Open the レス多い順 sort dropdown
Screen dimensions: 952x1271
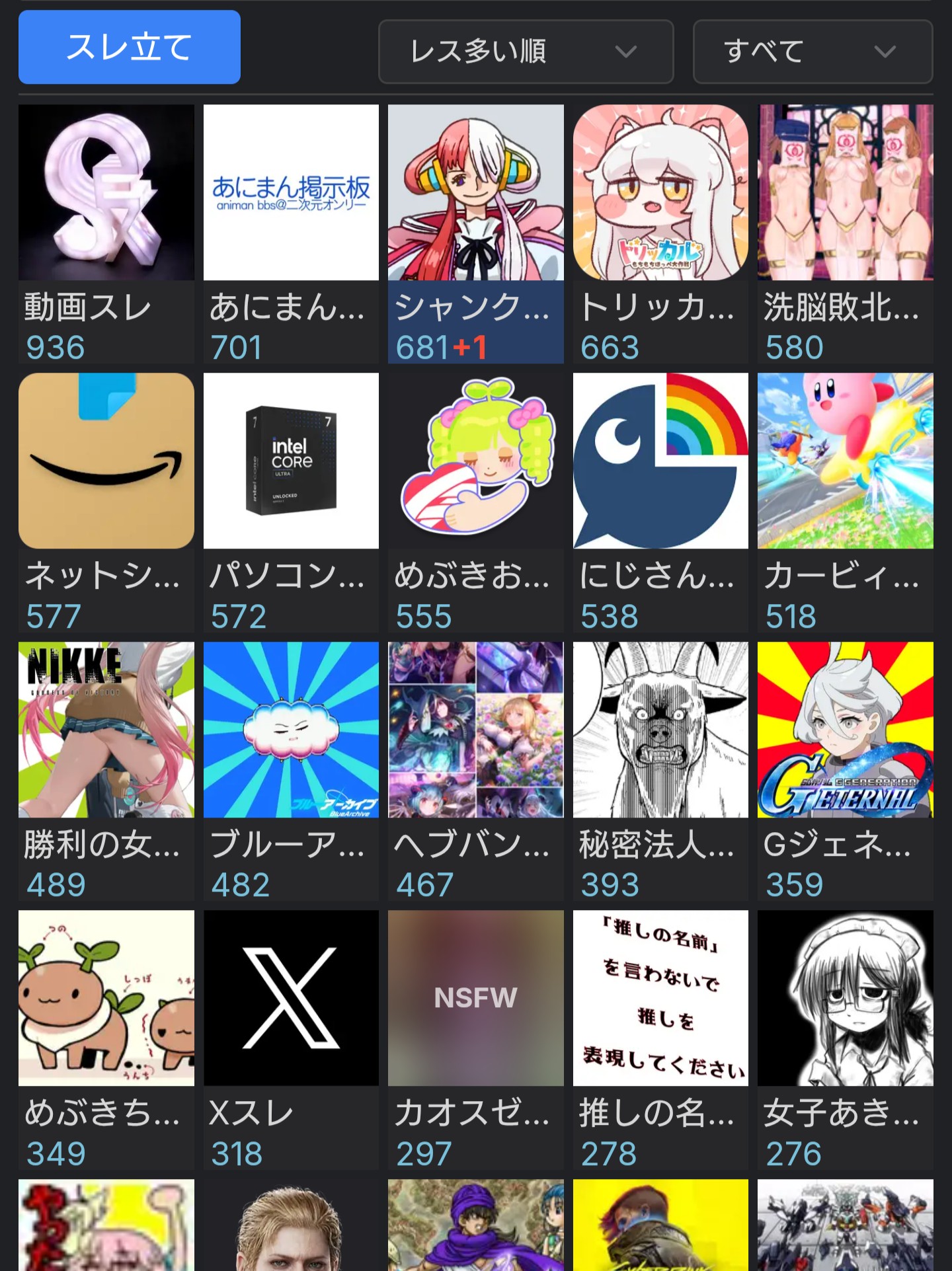pyautogui.click(x=526, y=52)
